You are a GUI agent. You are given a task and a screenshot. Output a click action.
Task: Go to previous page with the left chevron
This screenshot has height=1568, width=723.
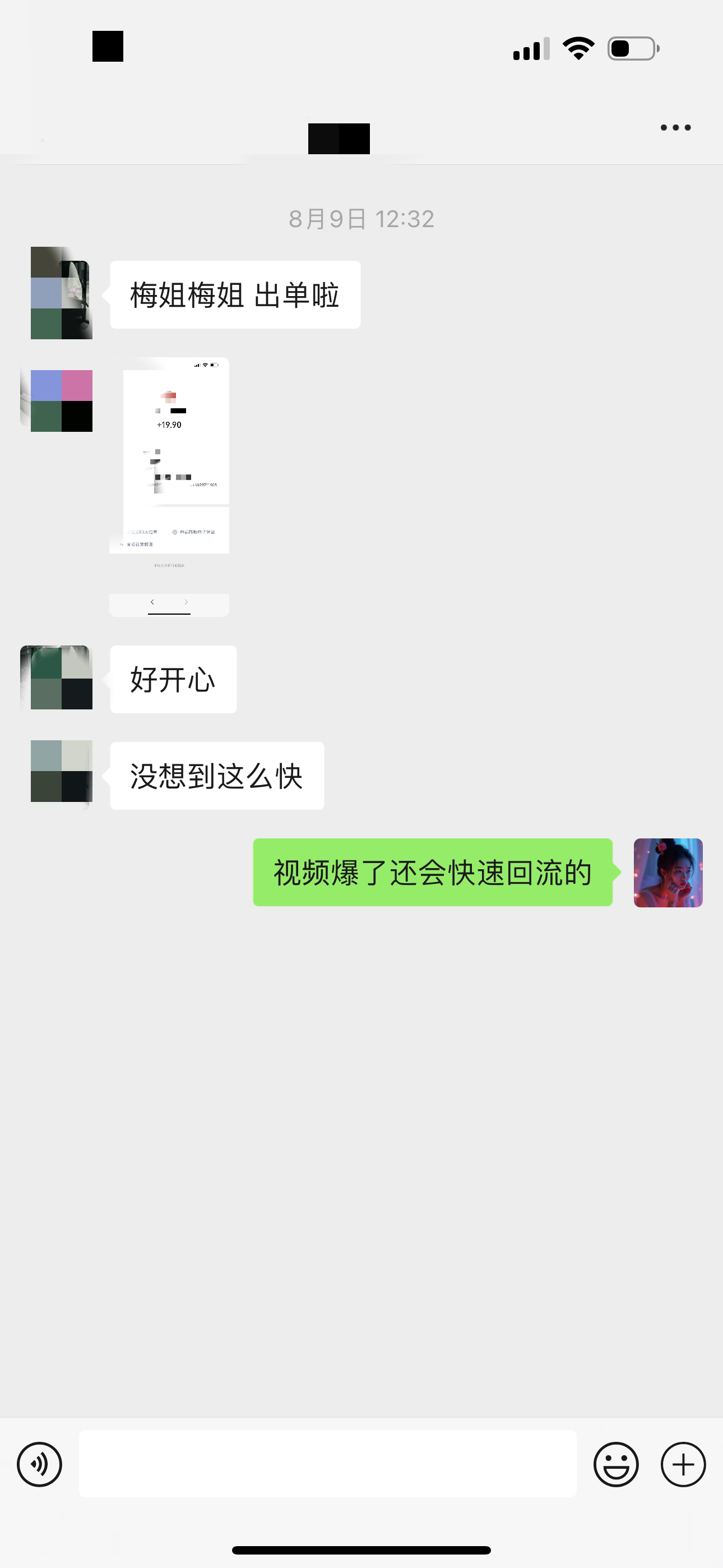[x=151, y=601]
